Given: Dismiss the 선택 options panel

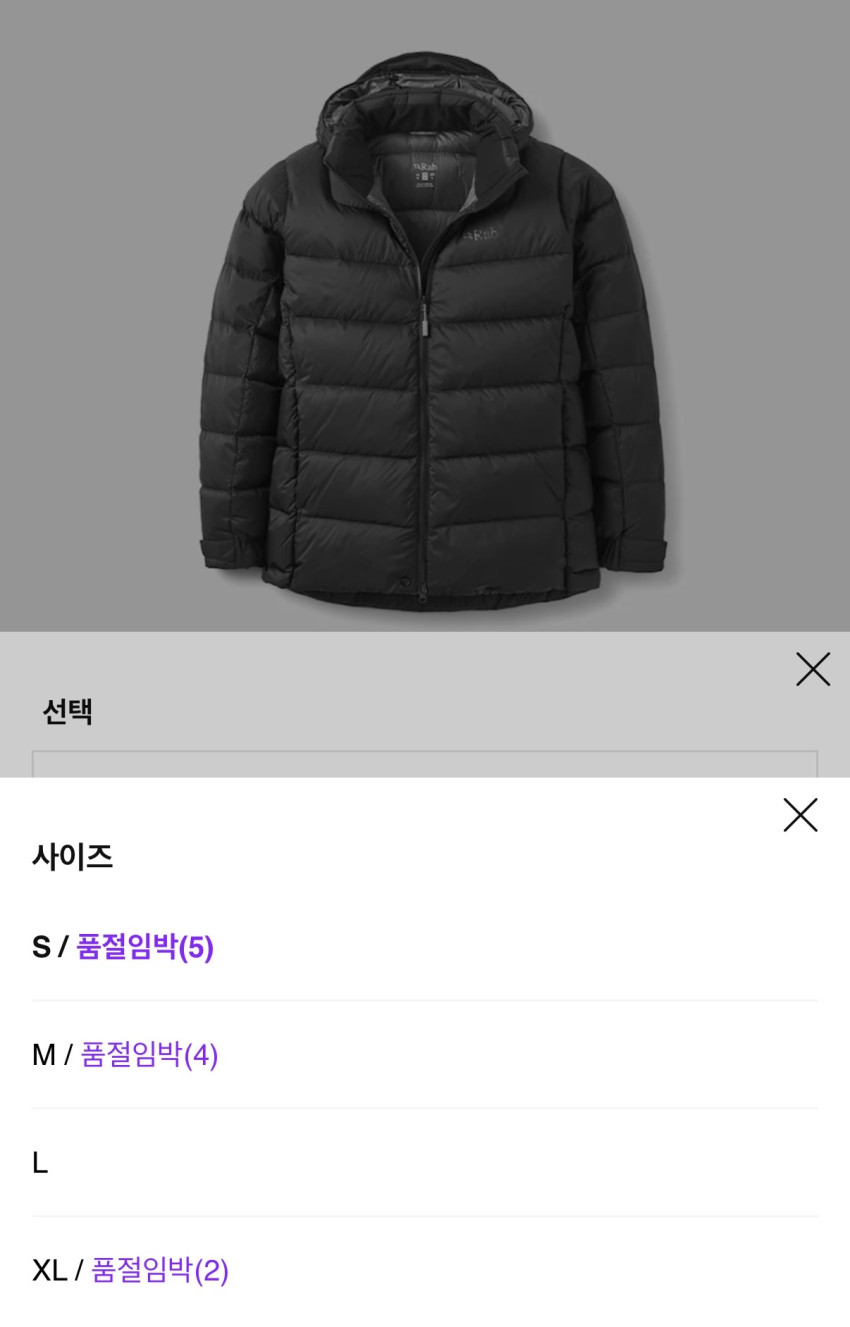Looking at the screenshot, I should click(x=812, y=669).
